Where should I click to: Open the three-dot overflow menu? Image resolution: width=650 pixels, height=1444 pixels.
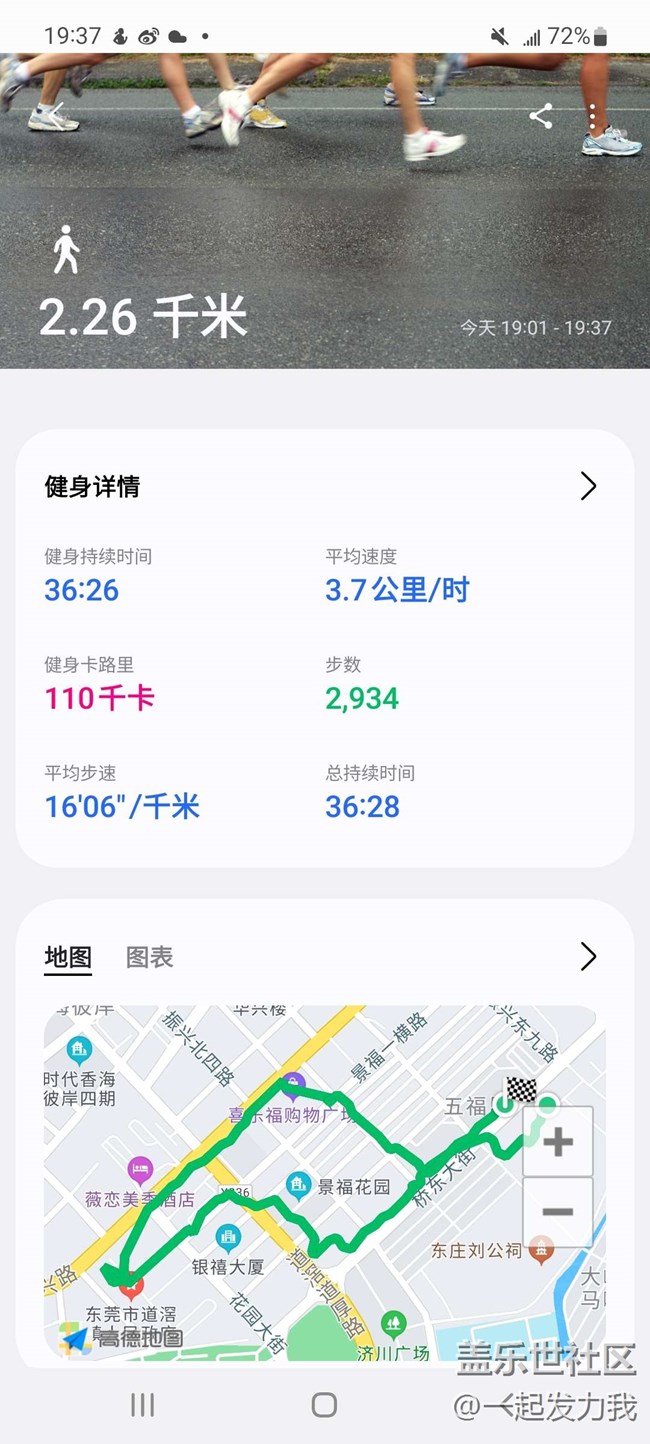(x=593, y=116)
